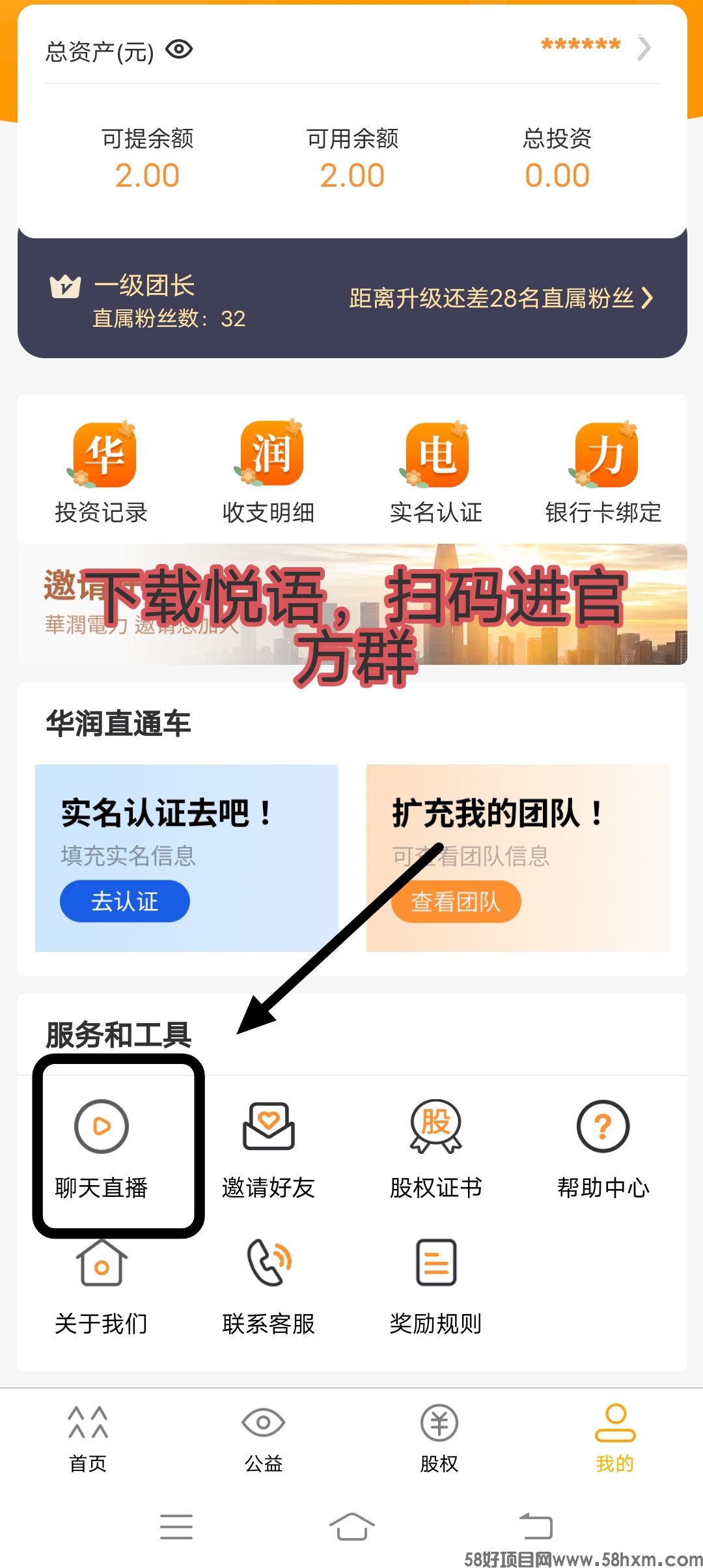This screenshot has height=1568, width=703.
Task: Toggle total assets visibility eye icon
Action: 179,49
